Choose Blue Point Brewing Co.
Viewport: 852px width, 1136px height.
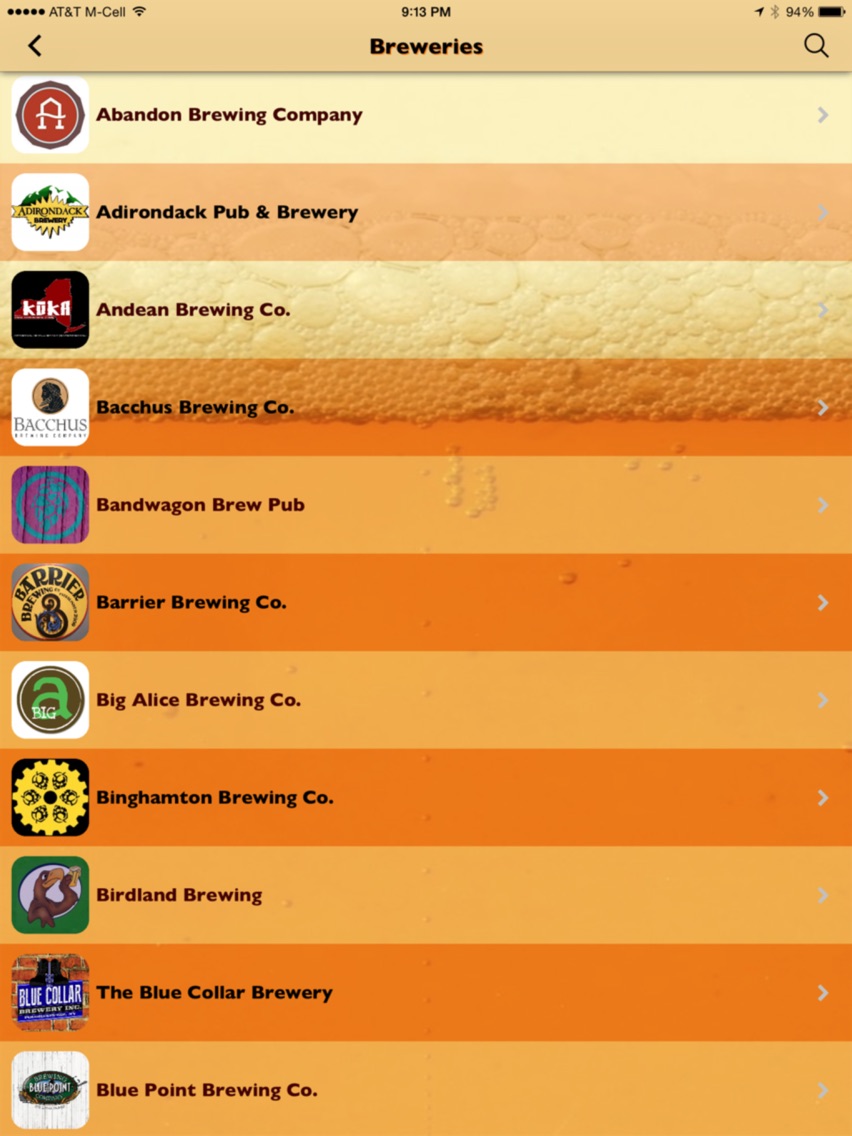(x=206, y=1090)
